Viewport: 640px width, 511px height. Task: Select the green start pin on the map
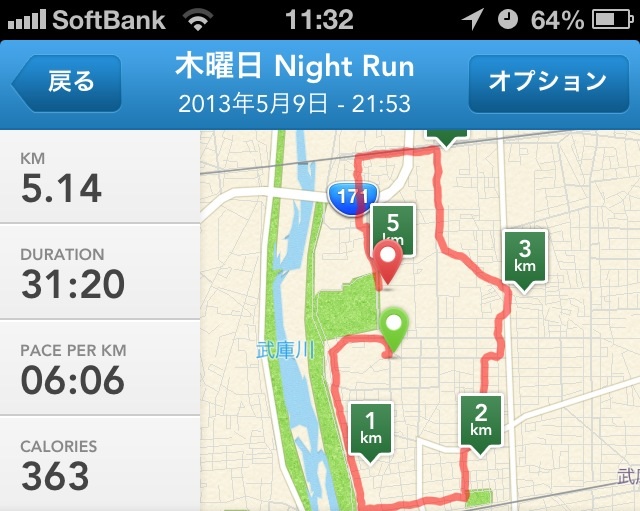pos(396,327)
